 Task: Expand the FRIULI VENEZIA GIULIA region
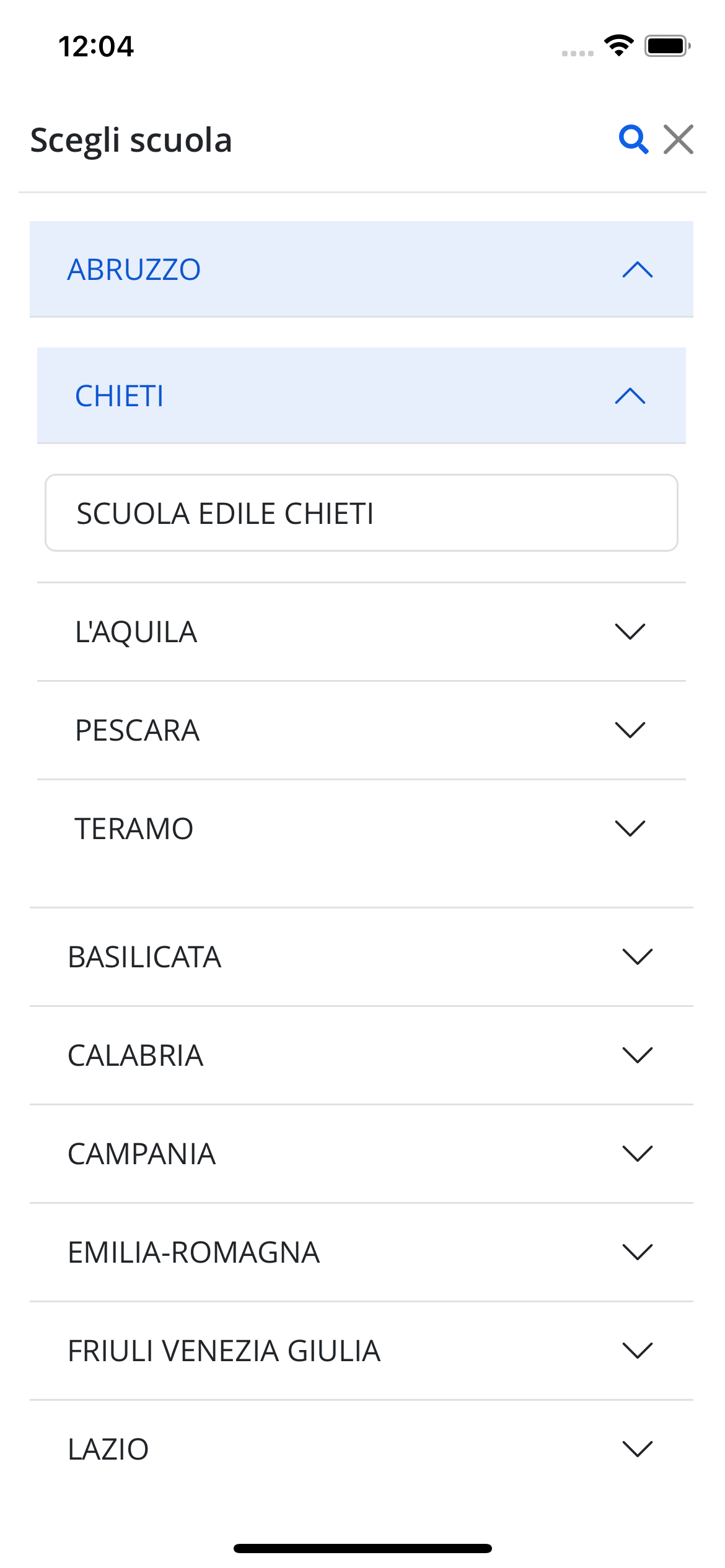(x=362, y=1351)
